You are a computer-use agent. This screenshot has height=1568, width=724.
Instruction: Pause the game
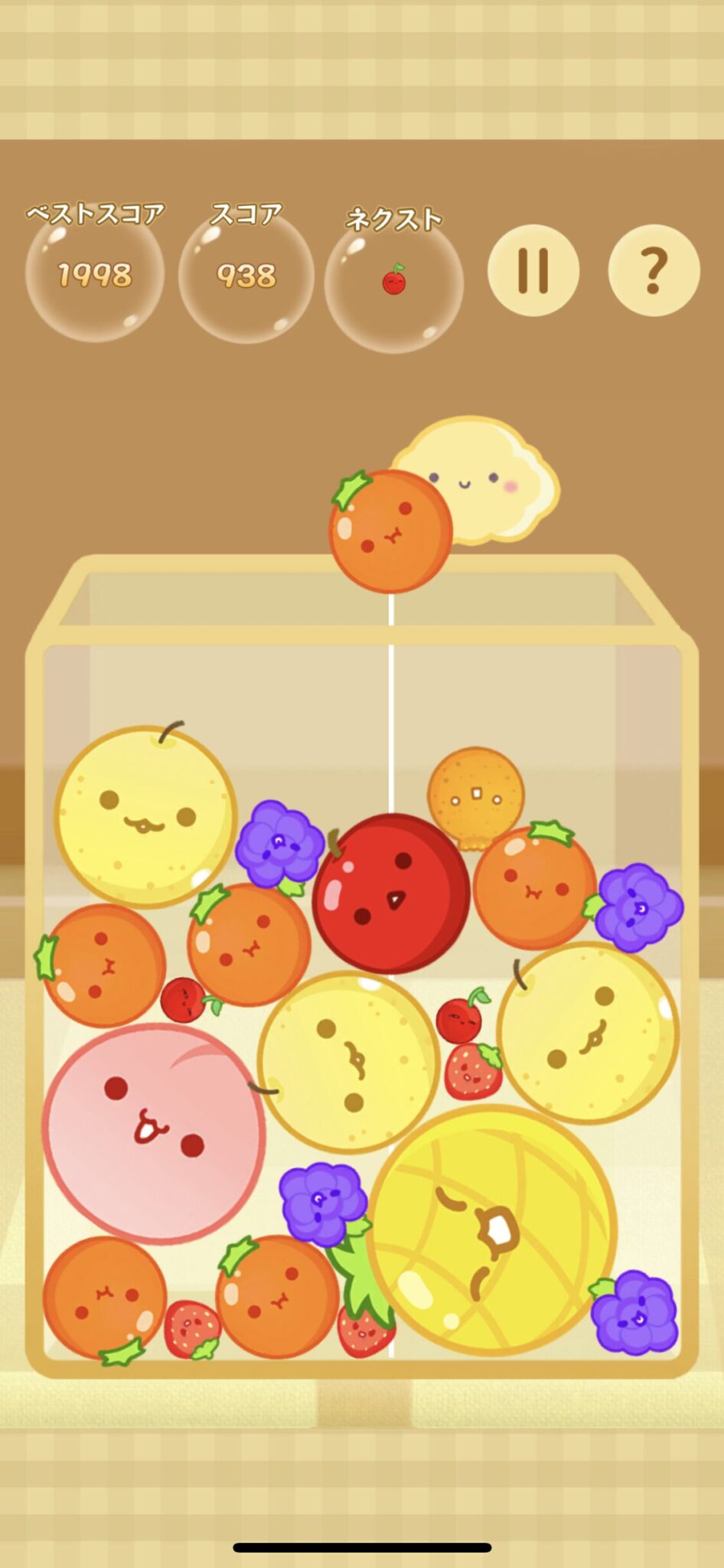click(x=533, y=270)
